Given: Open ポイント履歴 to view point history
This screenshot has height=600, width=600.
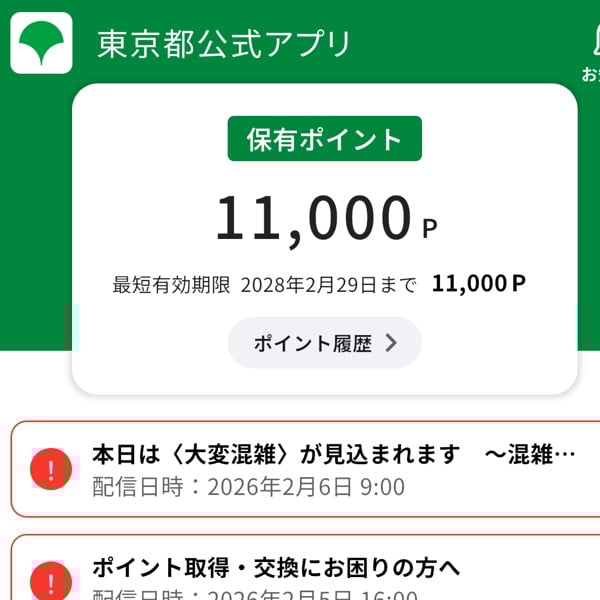Looking at the screenshot, I should pos(325,343).
